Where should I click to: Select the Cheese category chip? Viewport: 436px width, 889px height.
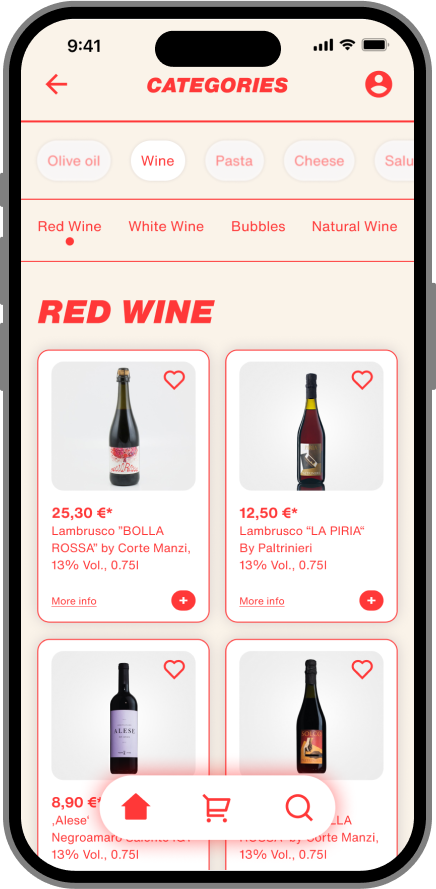pos(319,161)
